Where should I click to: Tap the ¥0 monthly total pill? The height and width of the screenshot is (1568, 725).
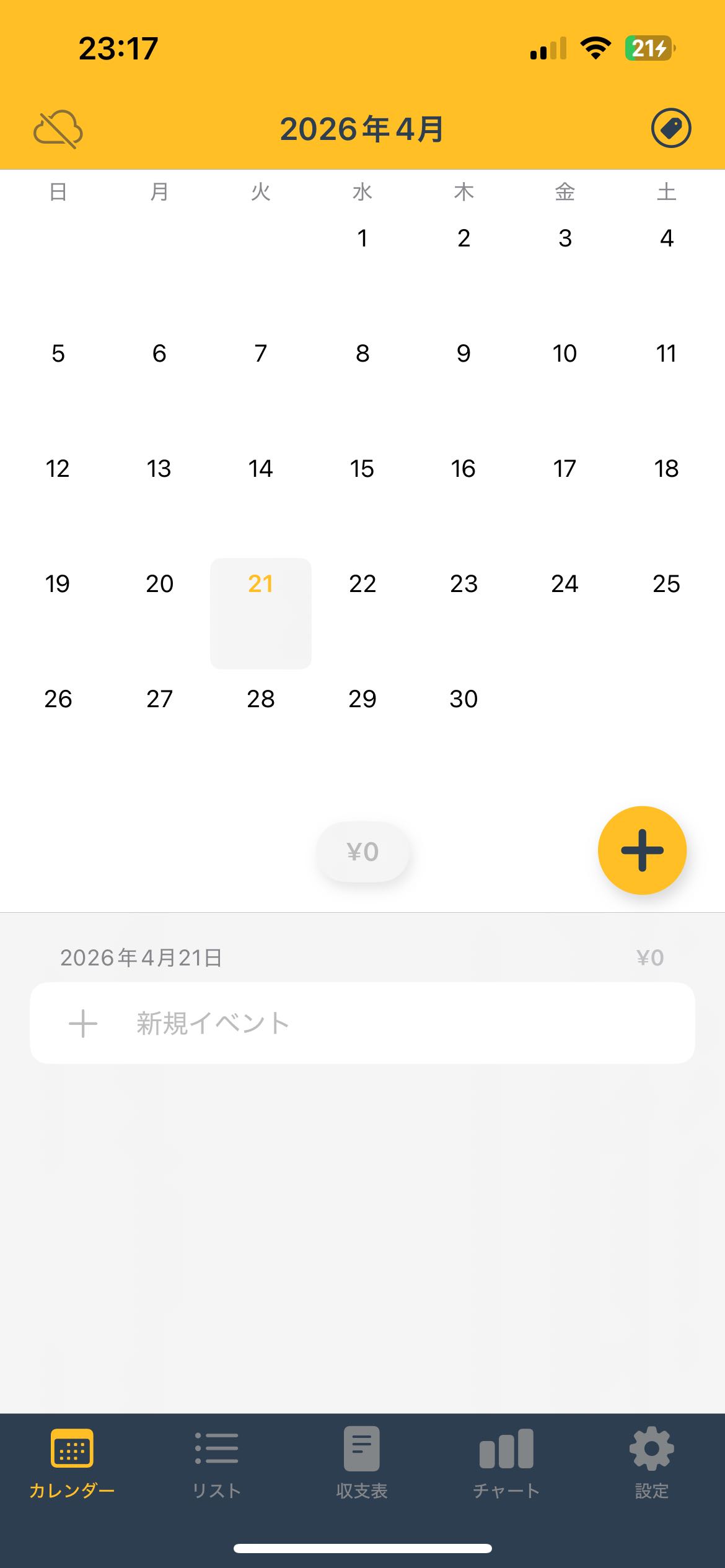(362, 852)
